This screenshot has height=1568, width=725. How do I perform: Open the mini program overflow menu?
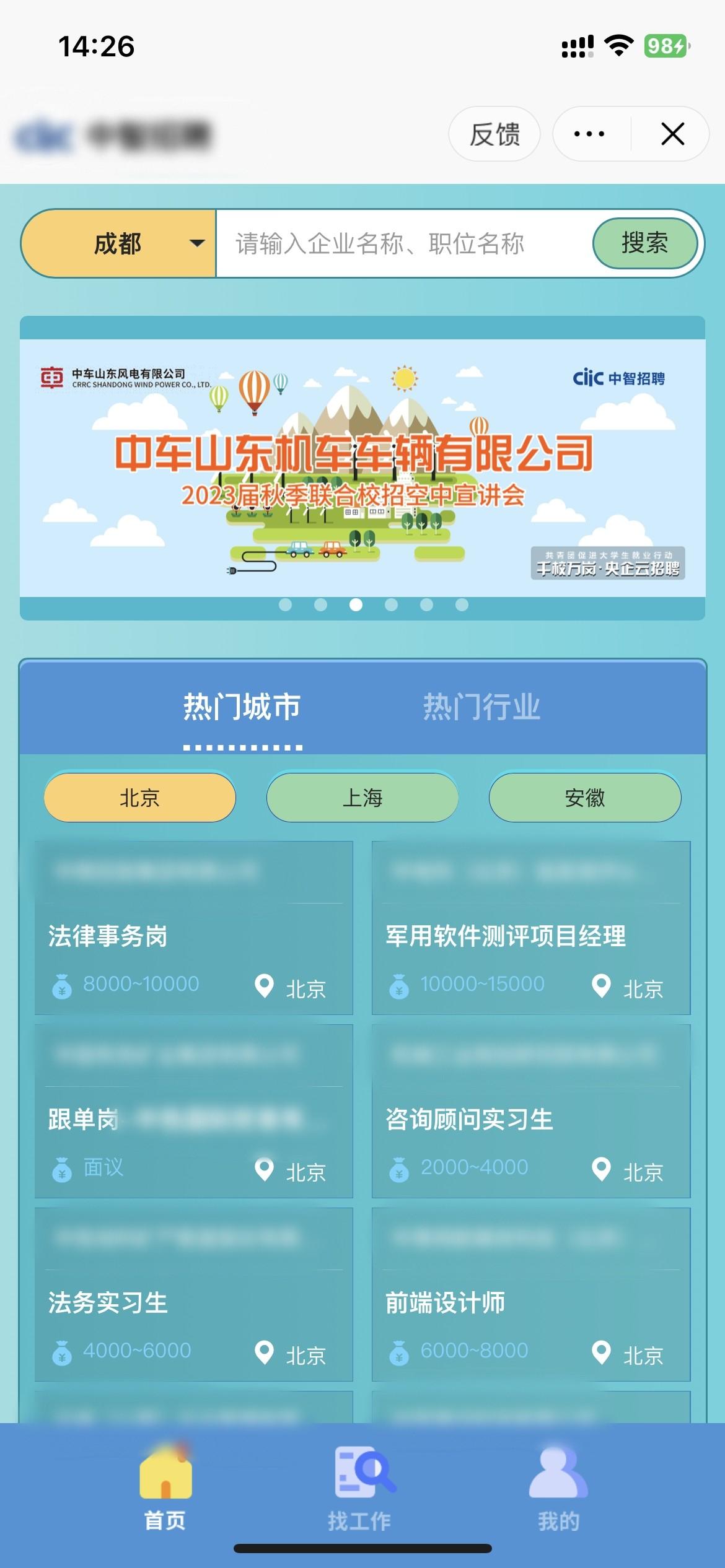coord(589,134)
